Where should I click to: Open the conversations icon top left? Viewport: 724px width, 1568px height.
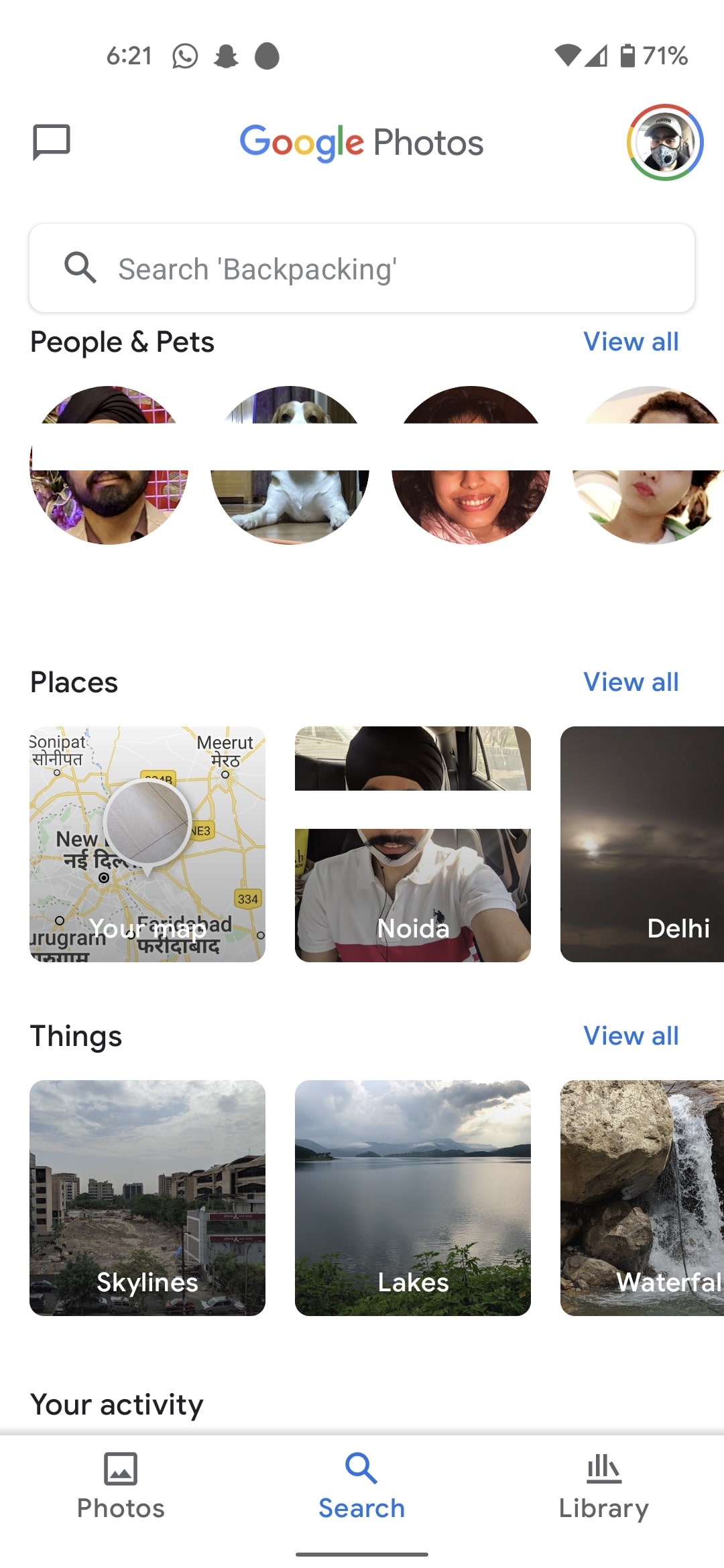point(52,142)
